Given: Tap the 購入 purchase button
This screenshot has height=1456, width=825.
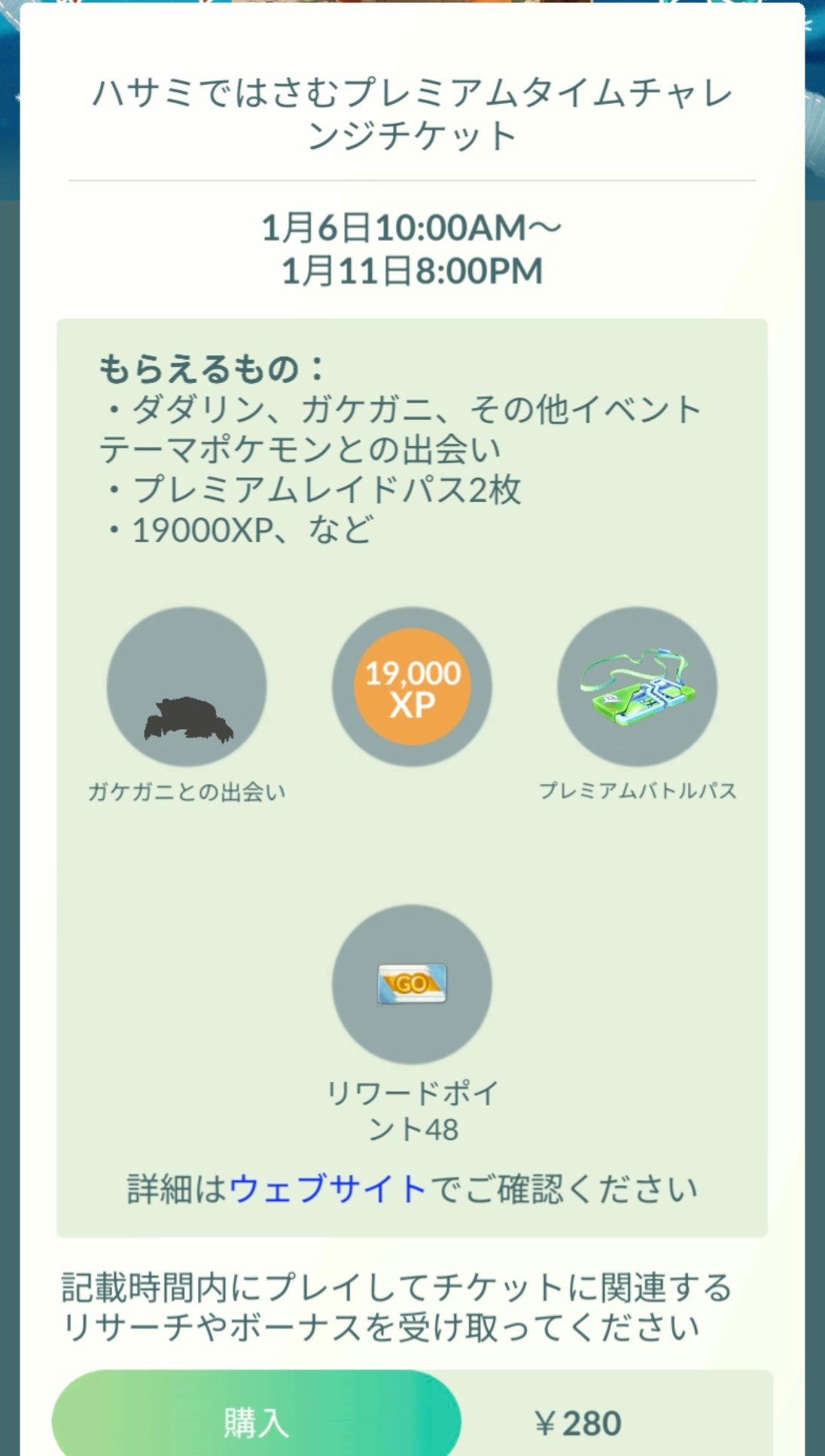Looking at the screenshot, I should 256,1421.
